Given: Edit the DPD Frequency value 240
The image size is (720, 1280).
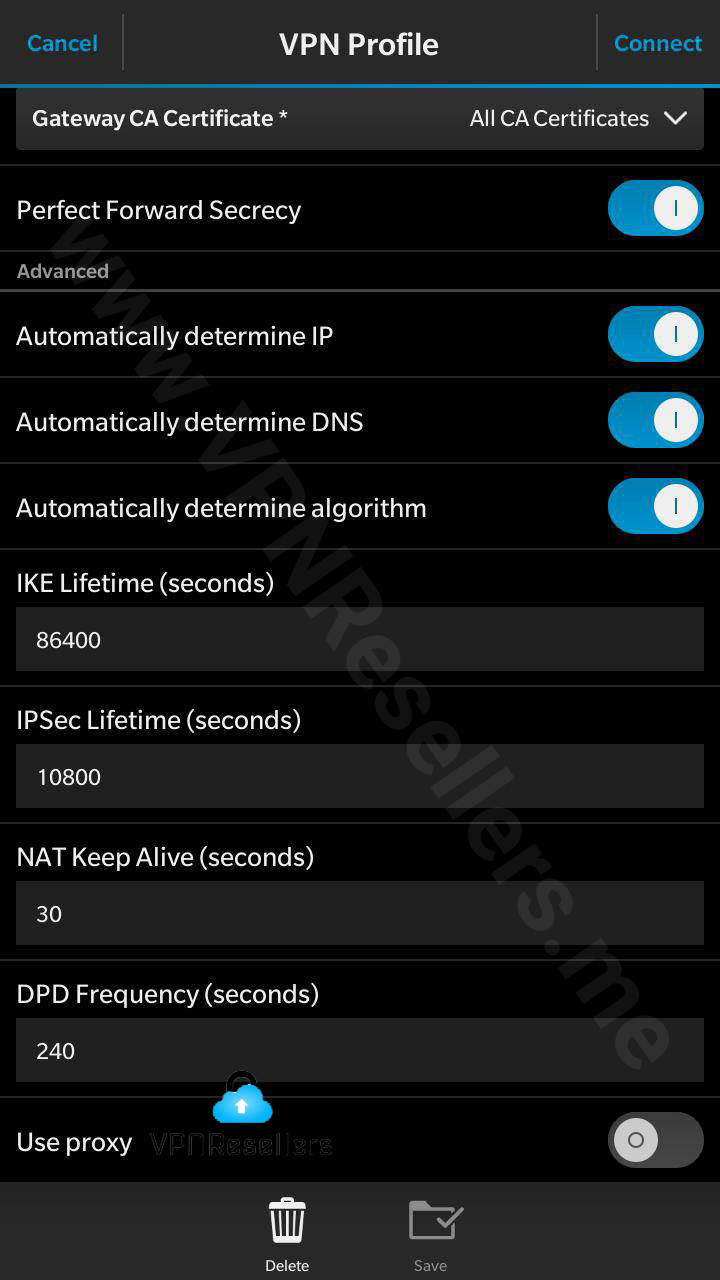Looking at the screenshot, I should (360, 1051).
